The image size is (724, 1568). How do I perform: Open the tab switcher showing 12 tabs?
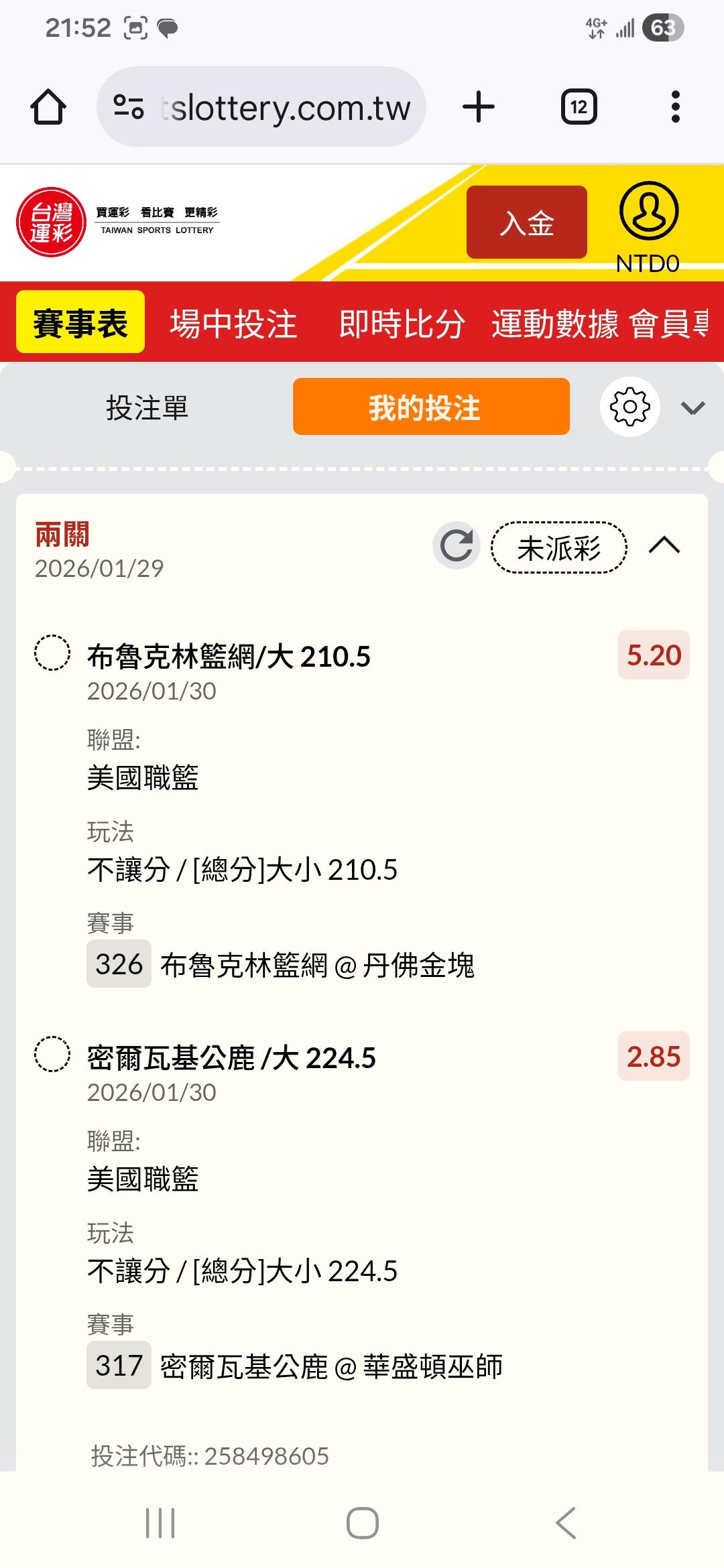[579, 107]
